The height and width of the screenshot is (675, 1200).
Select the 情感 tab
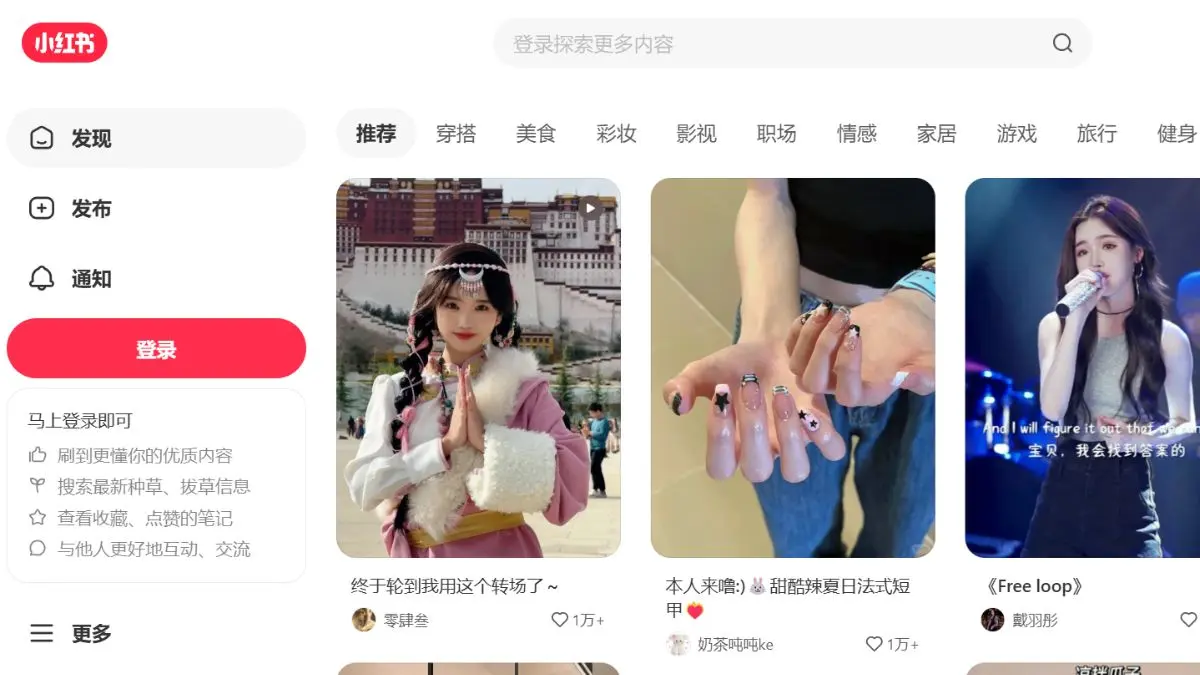[856, 134]
